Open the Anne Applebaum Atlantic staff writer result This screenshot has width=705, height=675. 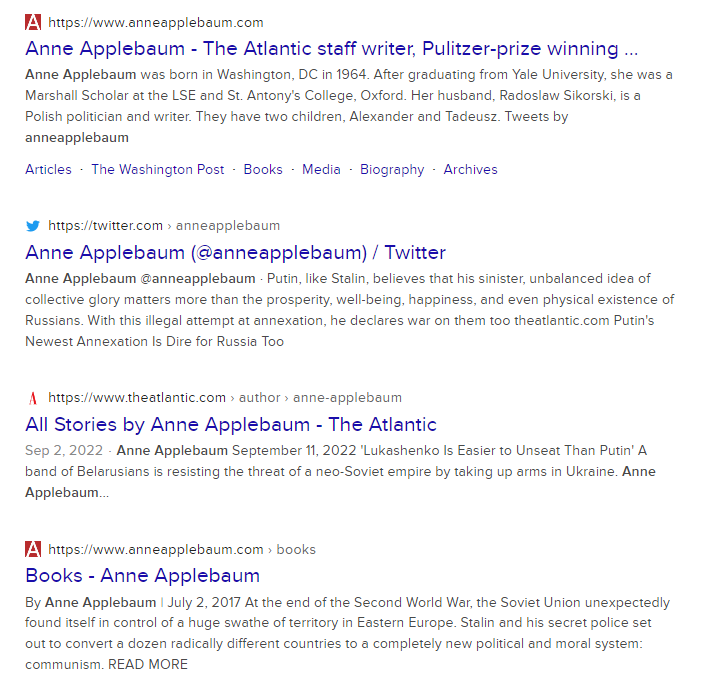pos(331,49)
